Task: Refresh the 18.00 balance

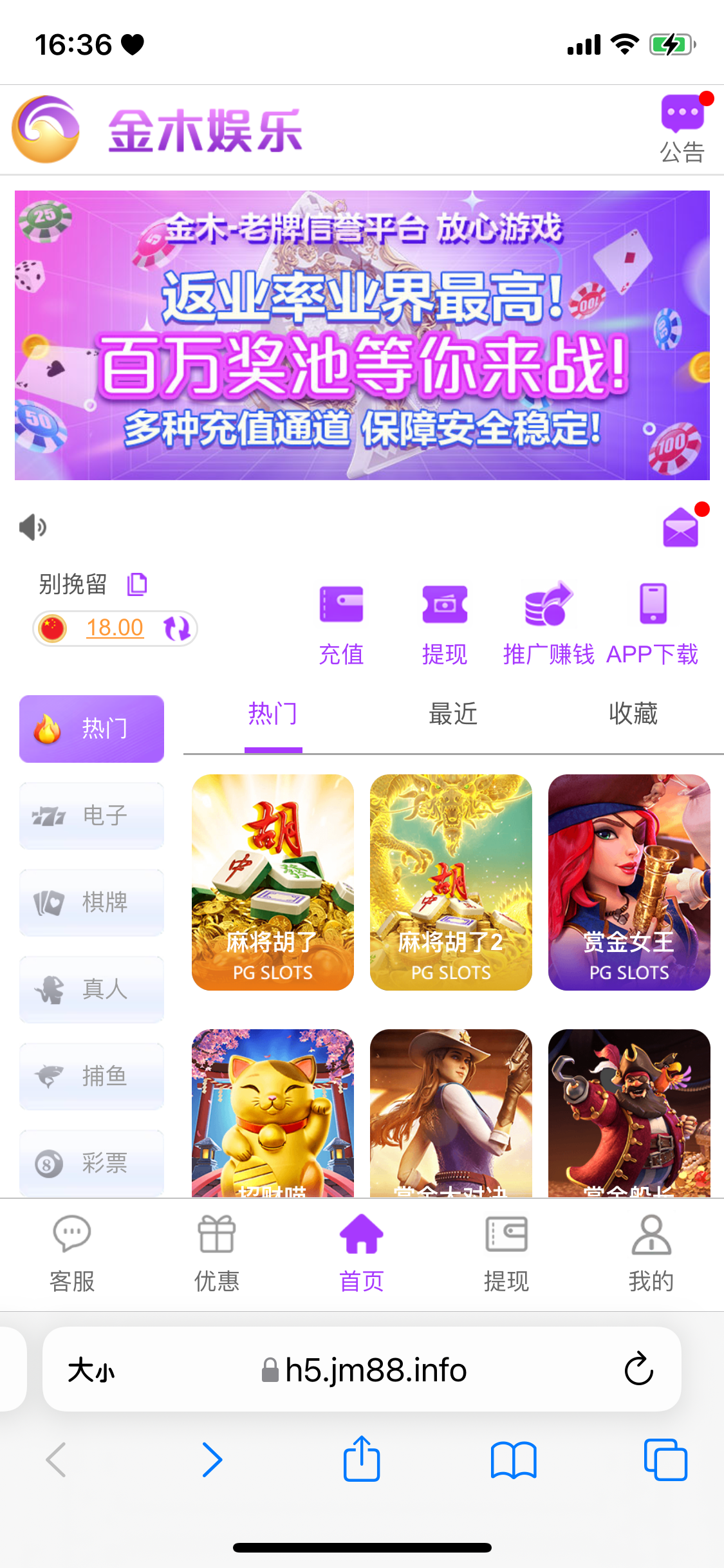Action: [176, 628]
